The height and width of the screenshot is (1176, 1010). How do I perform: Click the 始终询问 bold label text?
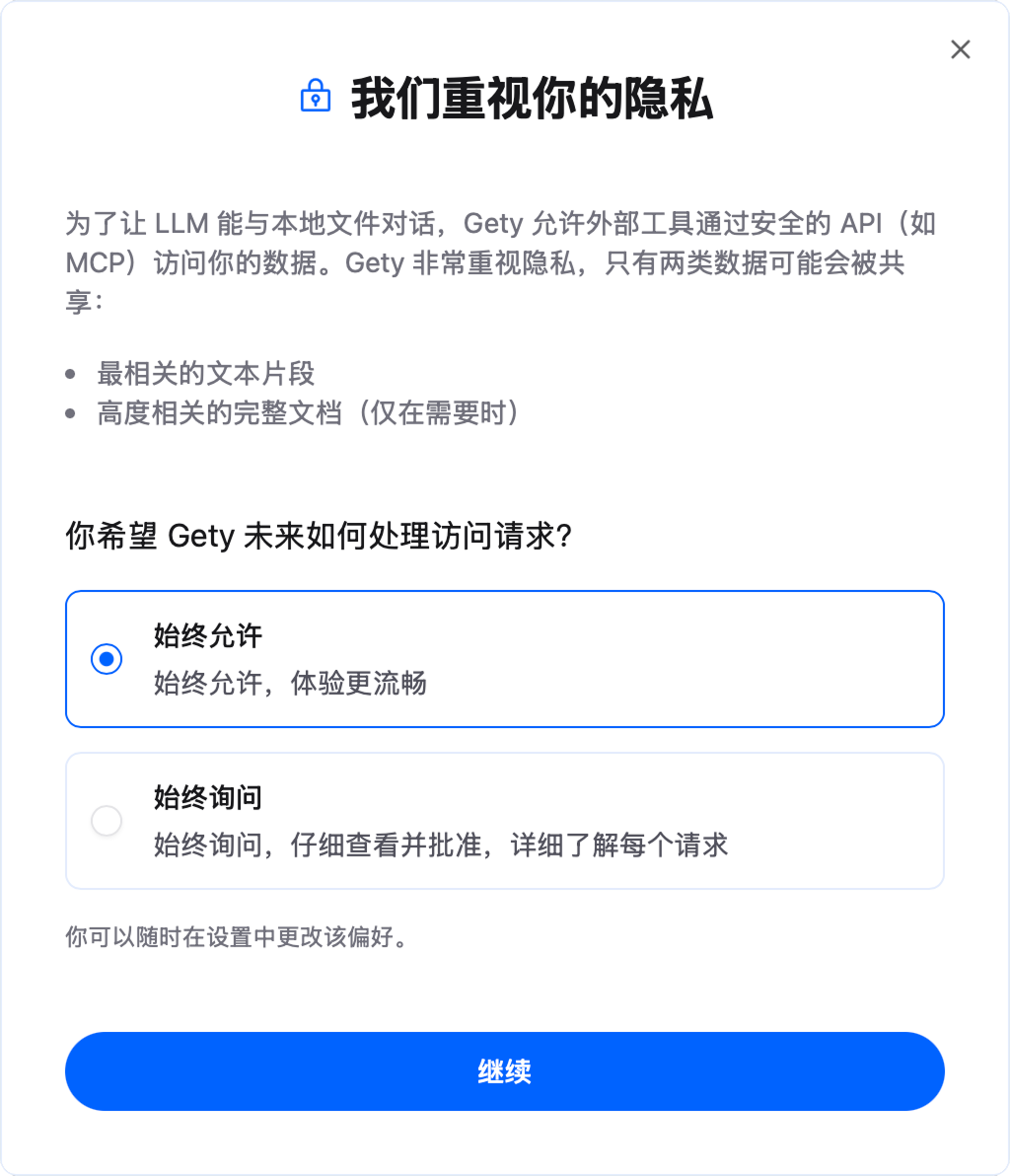pos(207,797)
